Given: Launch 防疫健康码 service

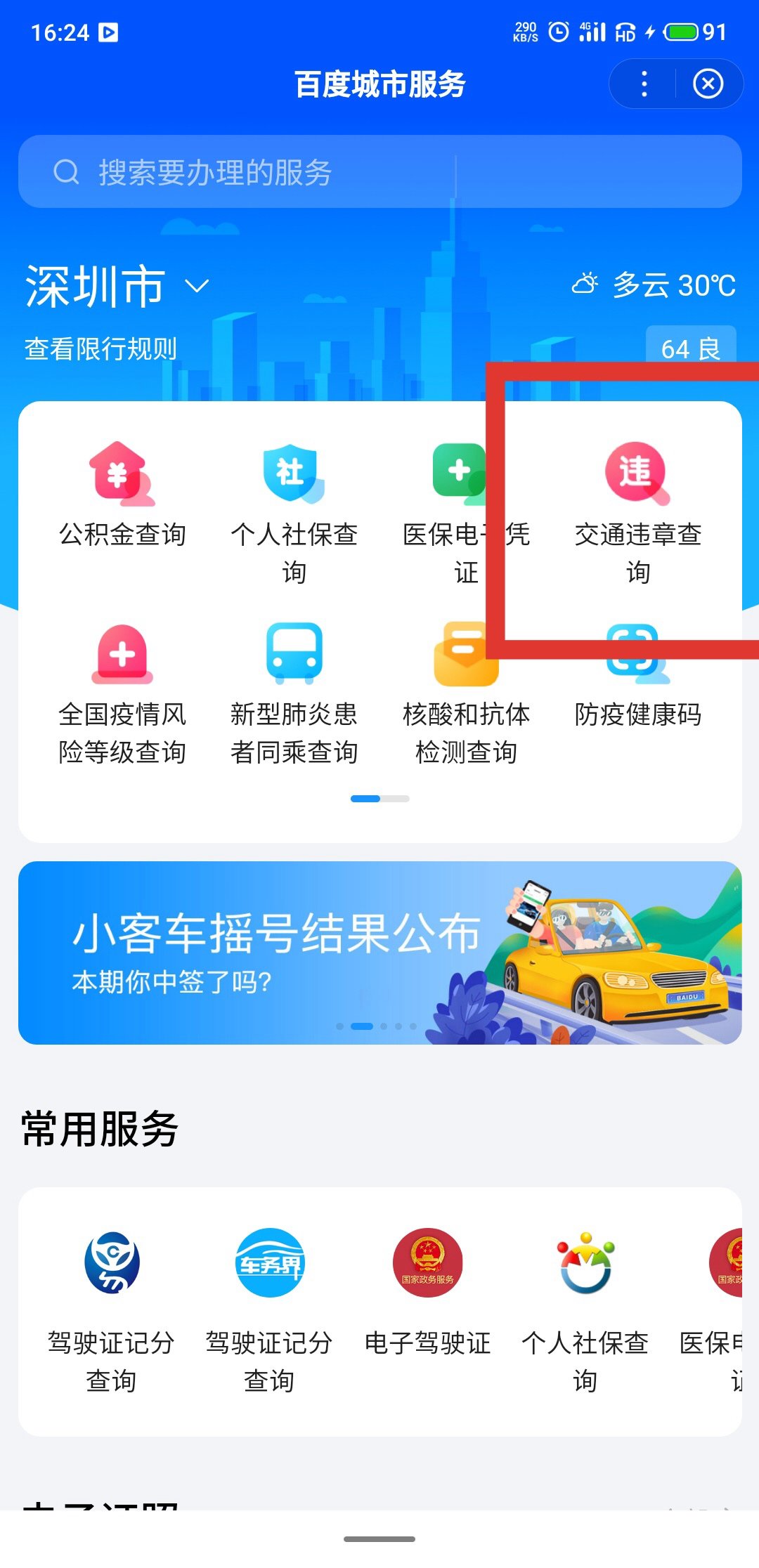Looking at the screenshot, I should pos(637,674).
